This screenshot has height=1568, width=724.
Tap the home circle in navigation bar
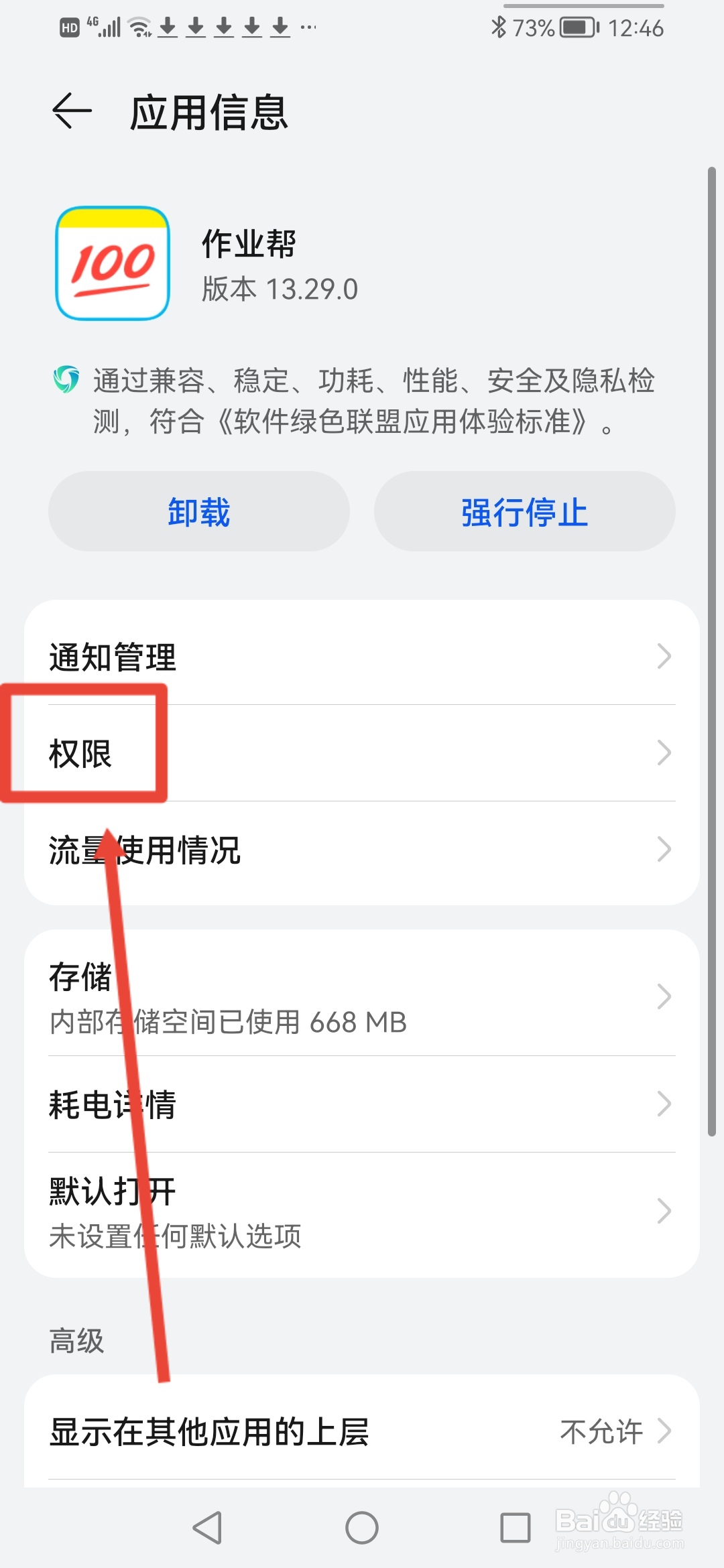tap(362, 1528)
